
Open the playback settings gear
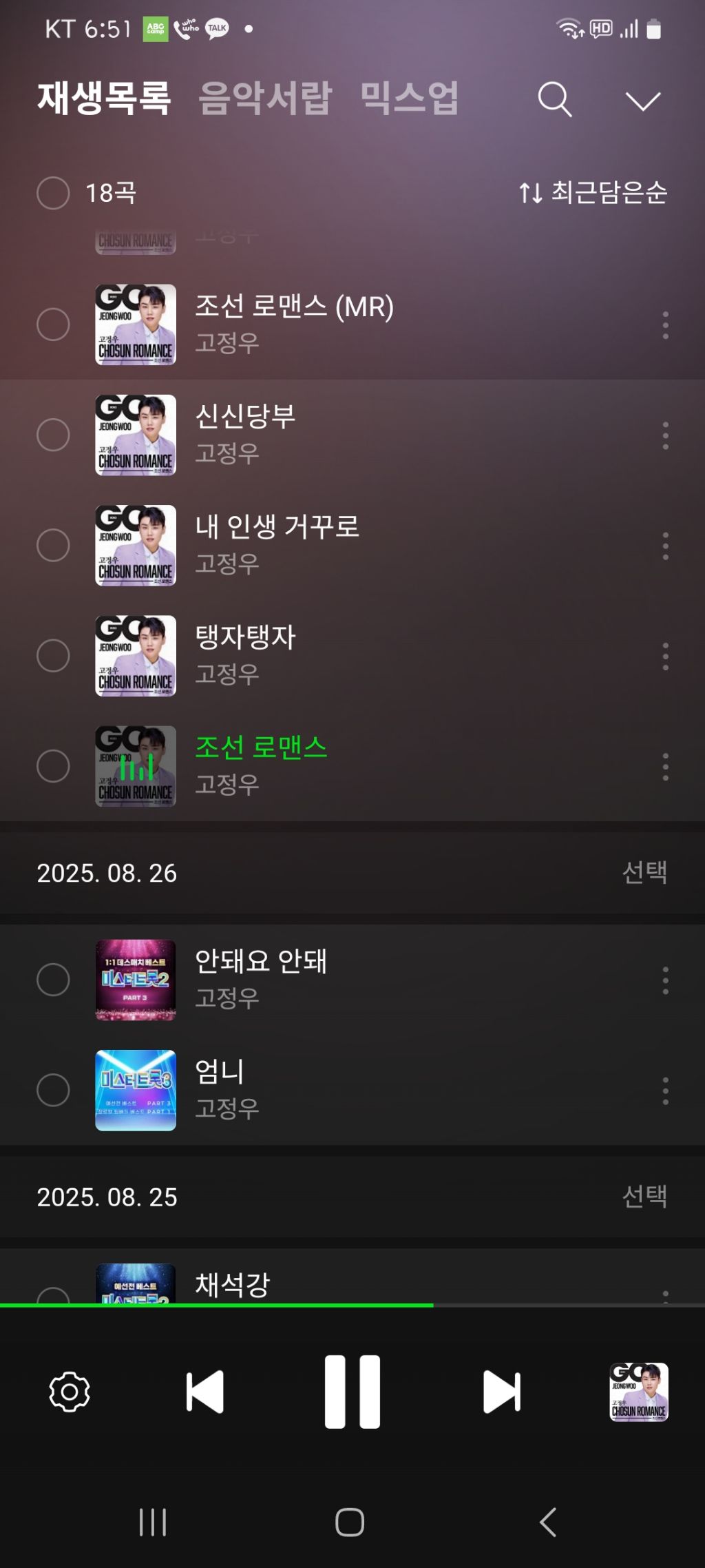click(70, 1391)
